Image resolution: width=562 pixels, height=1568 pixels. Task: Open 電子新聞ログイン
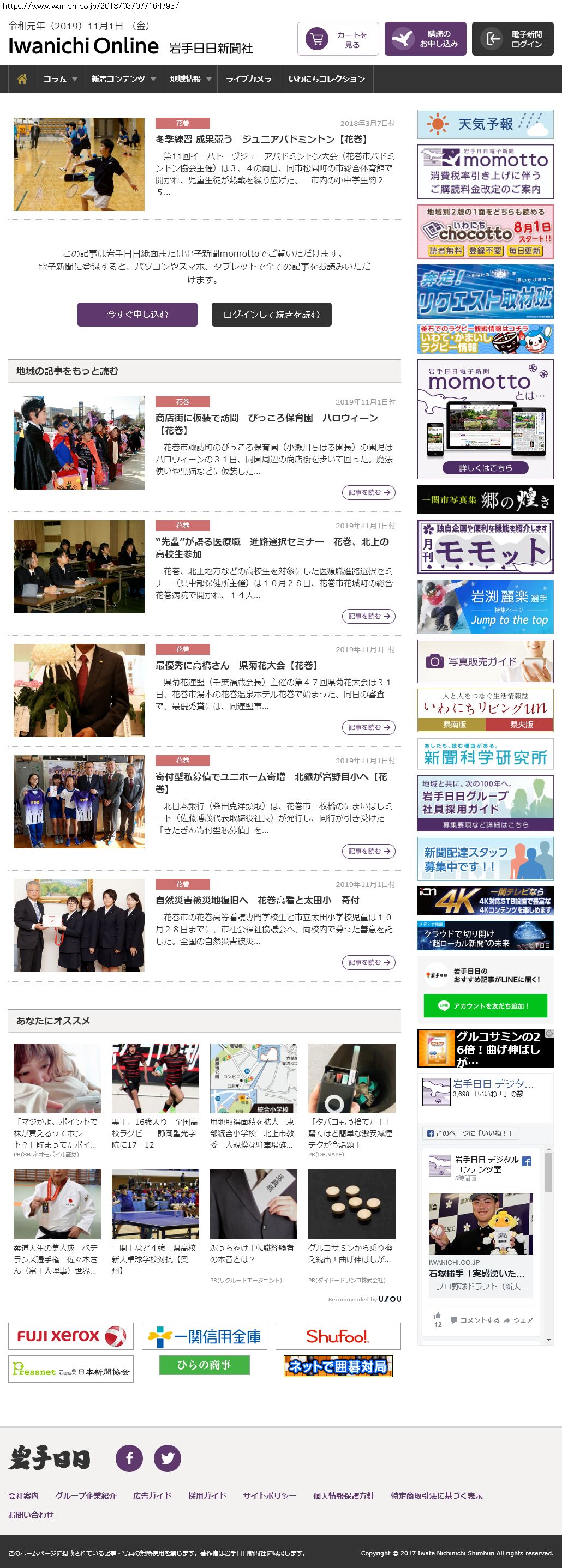click(512, 40)
